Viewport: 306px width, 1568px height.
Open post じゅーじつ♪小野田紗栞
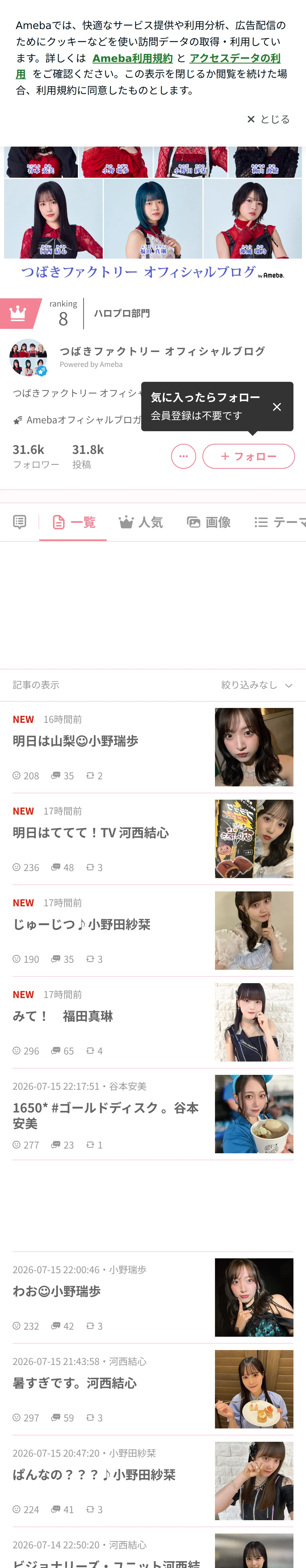(x=153, y=931)
